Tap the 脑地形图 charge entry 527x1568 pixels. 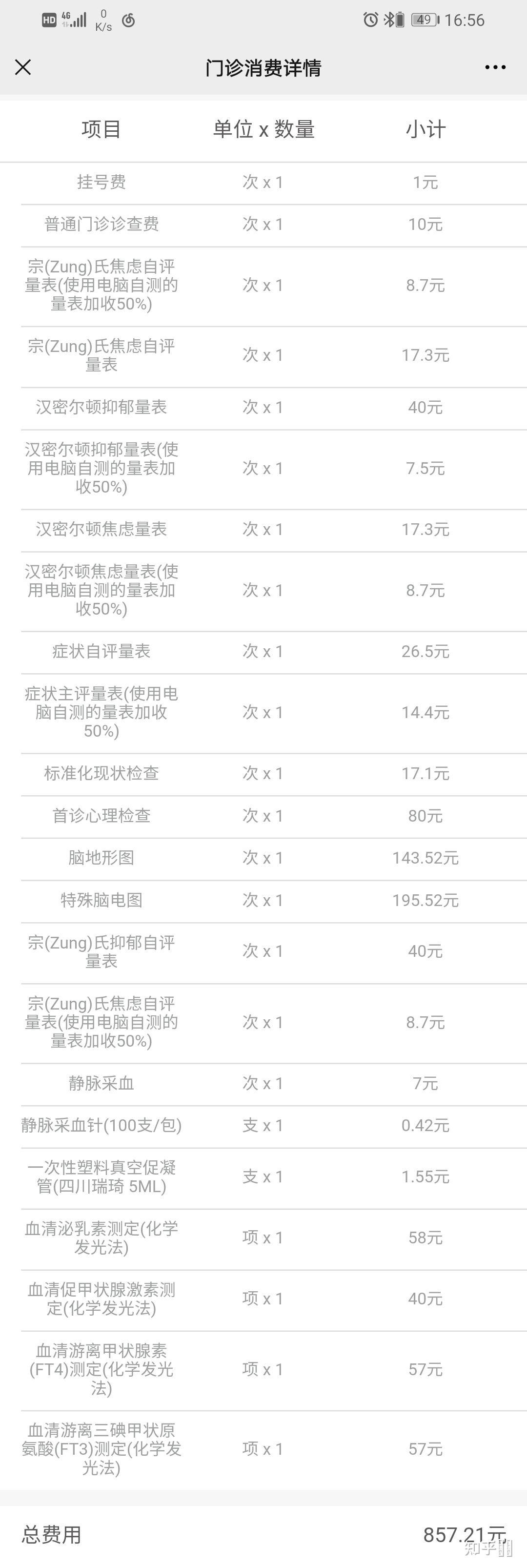tap(101, 858)
